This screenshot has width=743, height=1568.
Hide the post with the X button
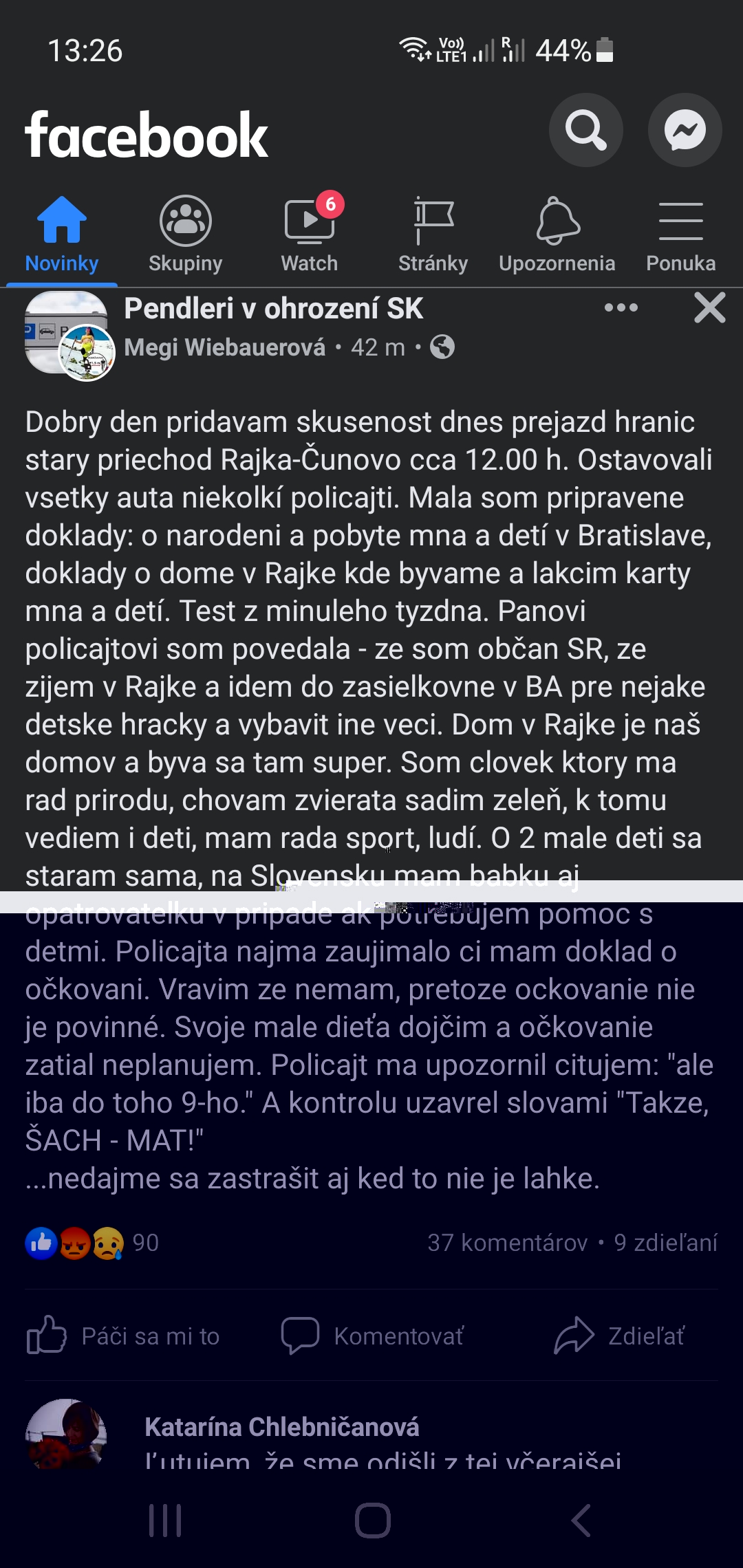pos(709,307)
